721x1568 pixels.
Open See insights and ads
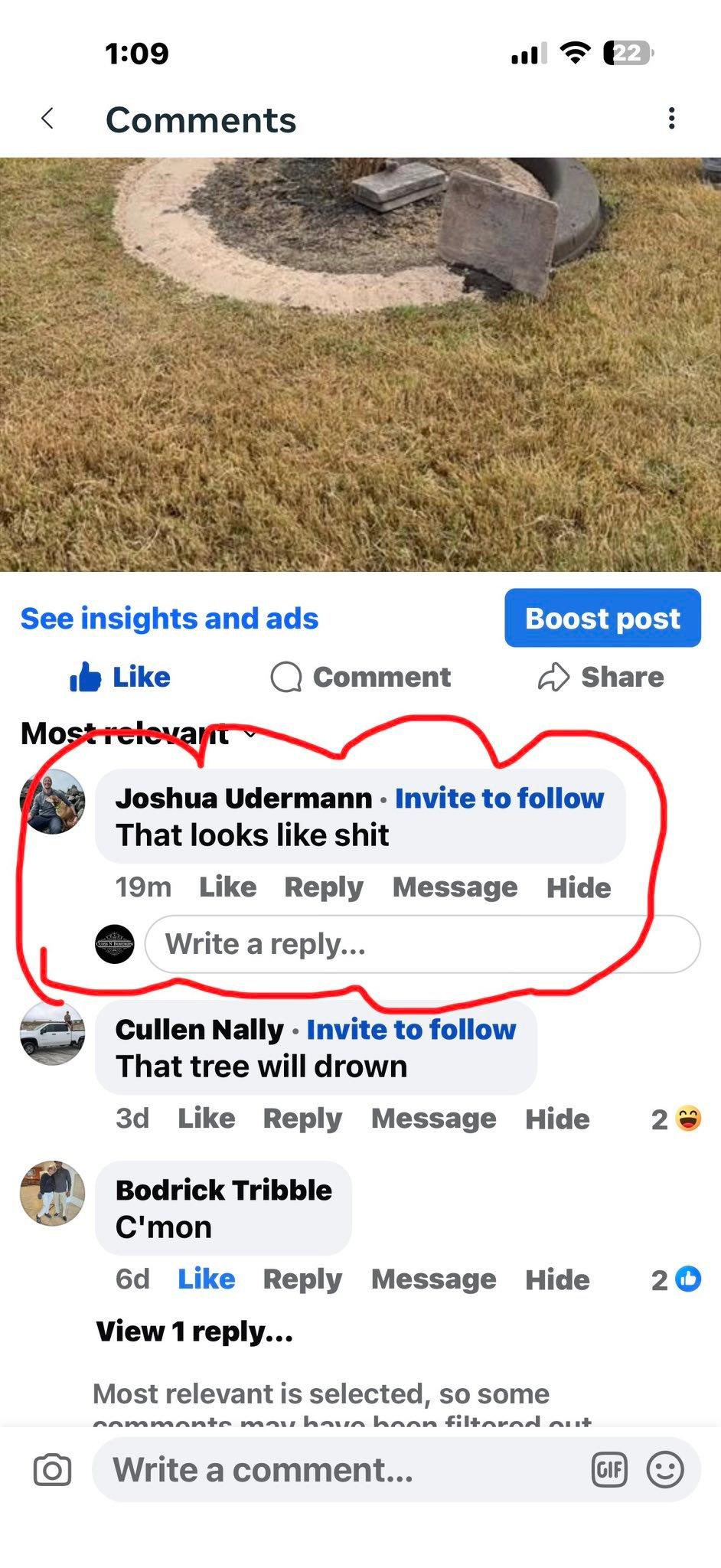(x=169, y=619)
